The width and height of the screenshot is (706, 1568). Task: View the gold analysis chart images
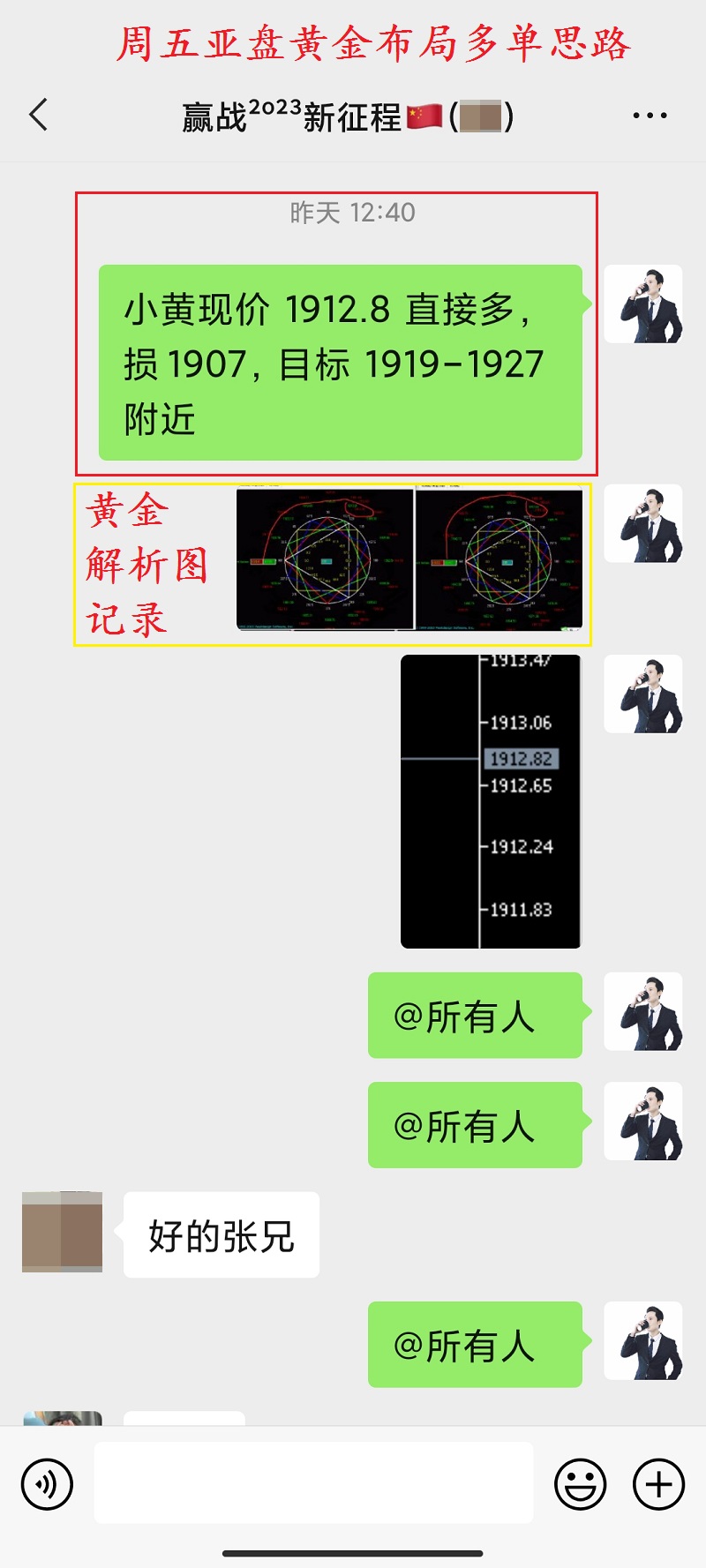[x=410, y=559]
